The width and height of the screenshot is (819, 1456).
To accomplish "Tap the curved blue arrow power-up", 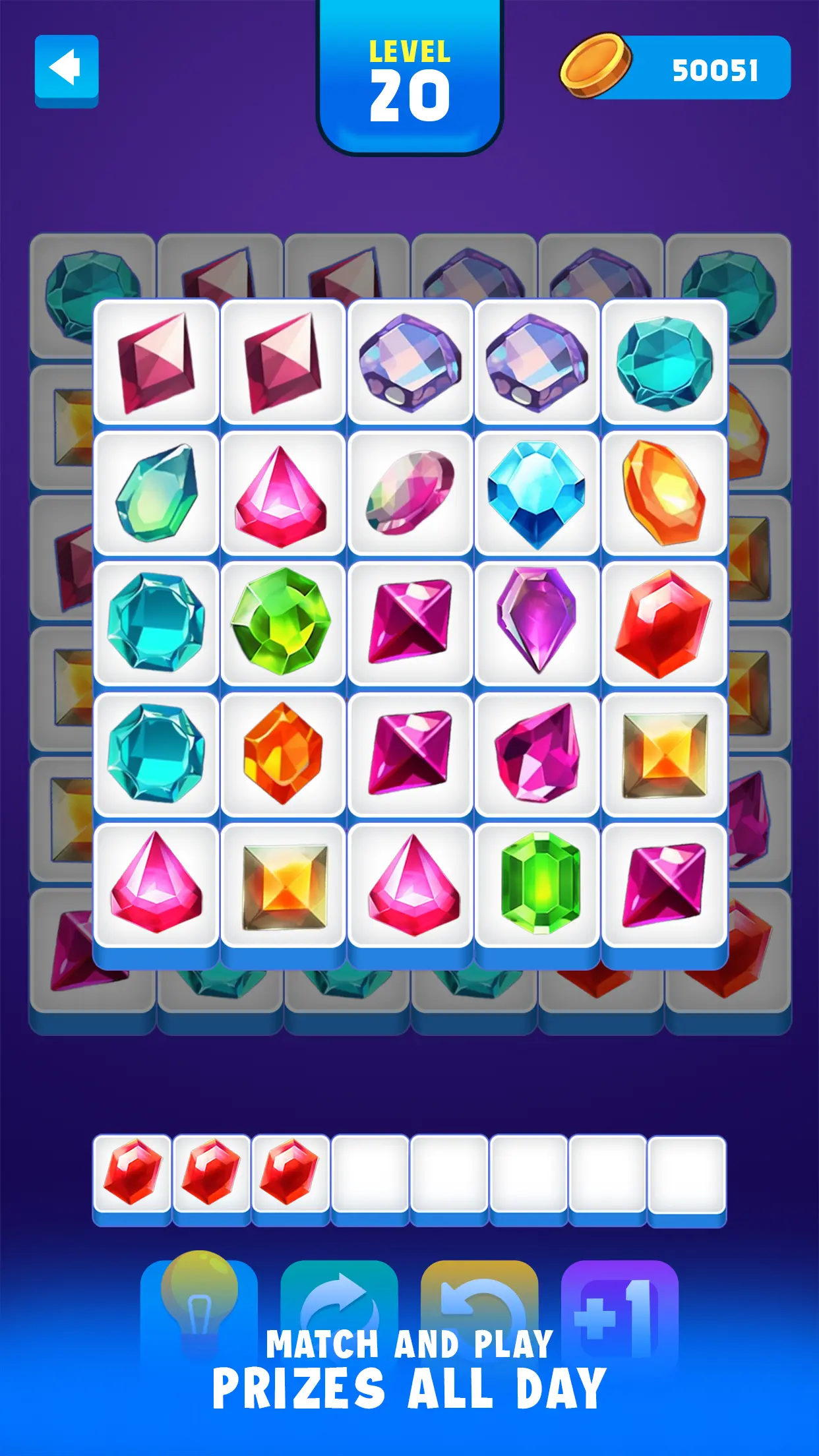I will tap(339, 1311).
